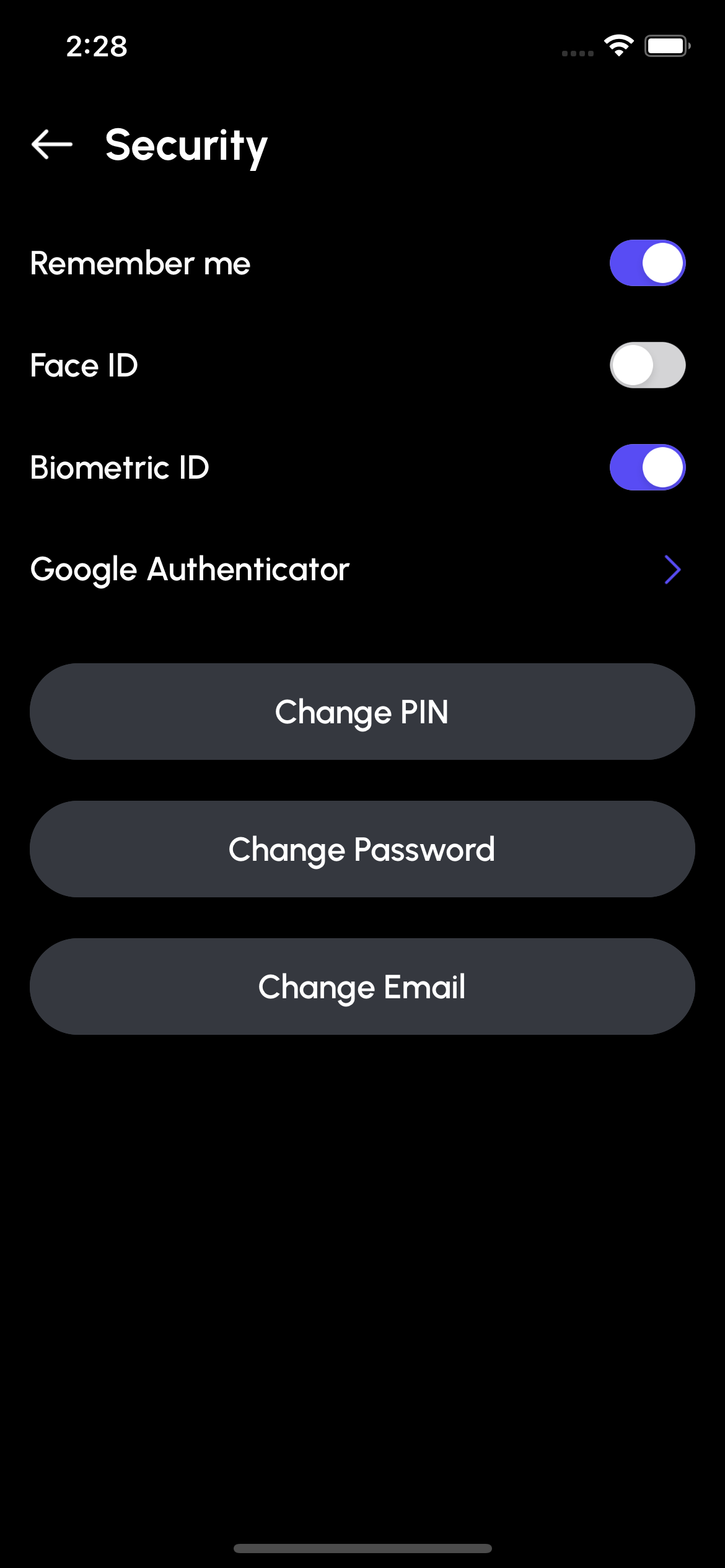Choose the Change Email button

click(362, 987)
